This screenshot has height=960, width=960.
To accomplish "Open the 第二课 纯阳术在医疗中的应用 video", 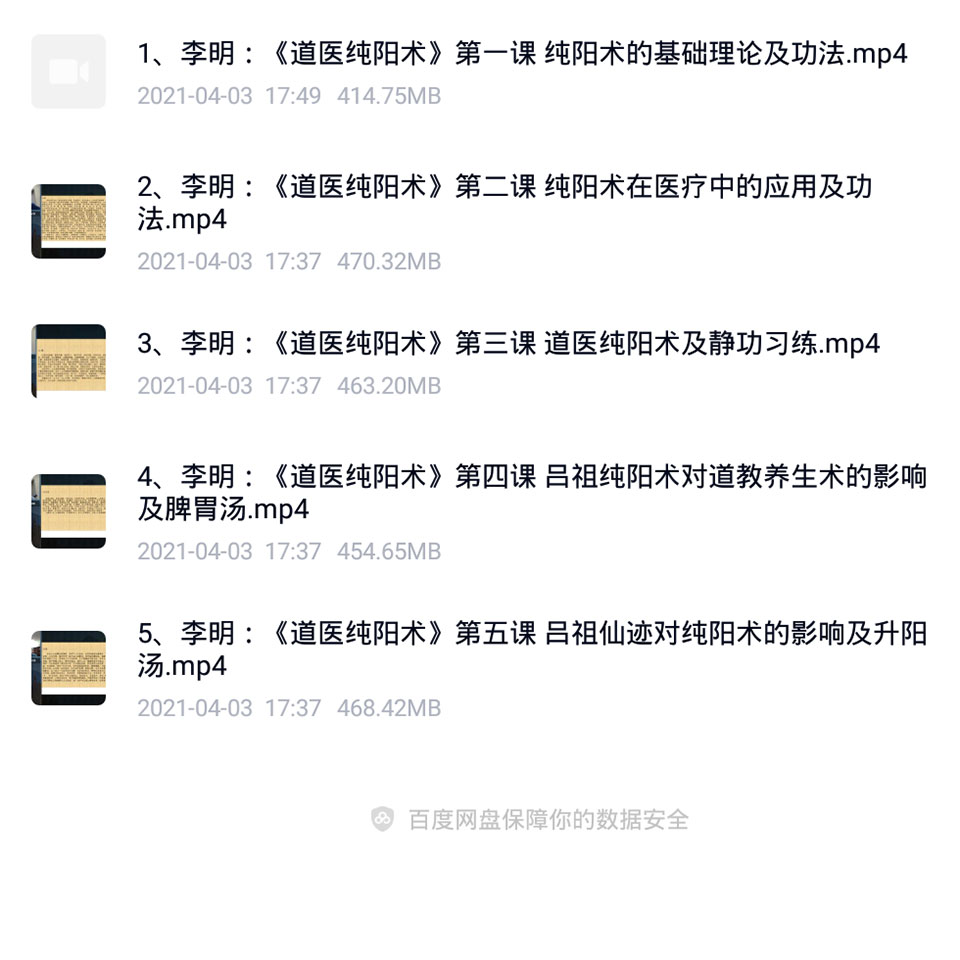I will point(505,203).
